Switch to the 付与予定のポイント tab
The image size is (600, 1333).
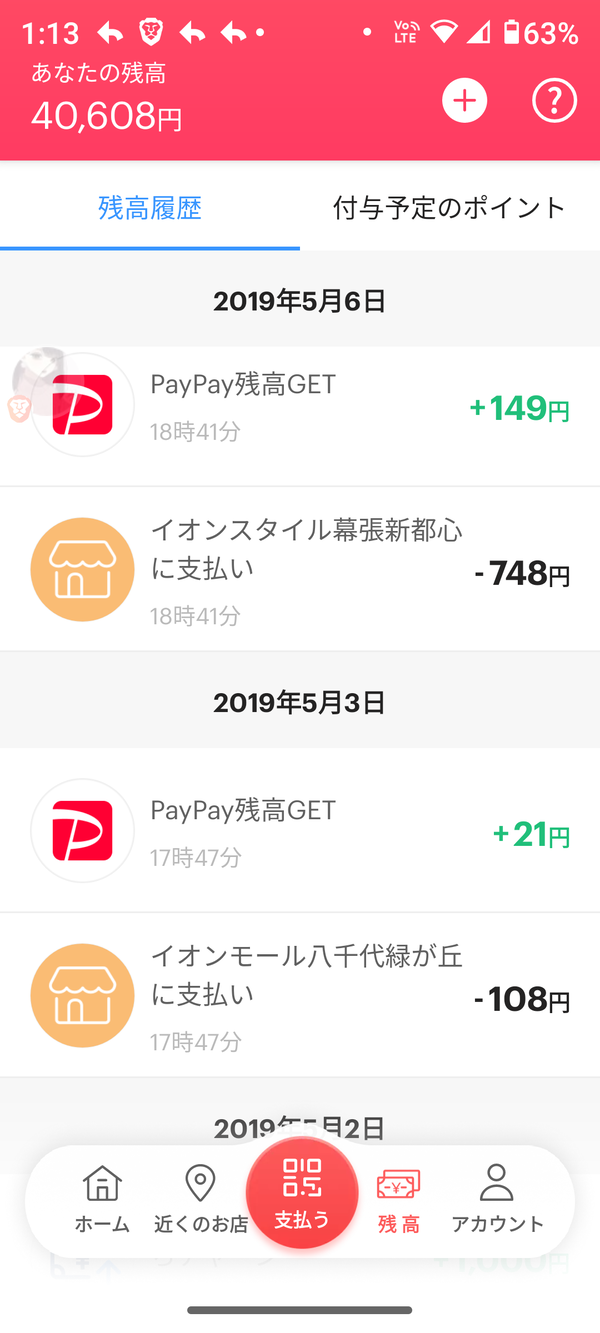click(449, 208)
